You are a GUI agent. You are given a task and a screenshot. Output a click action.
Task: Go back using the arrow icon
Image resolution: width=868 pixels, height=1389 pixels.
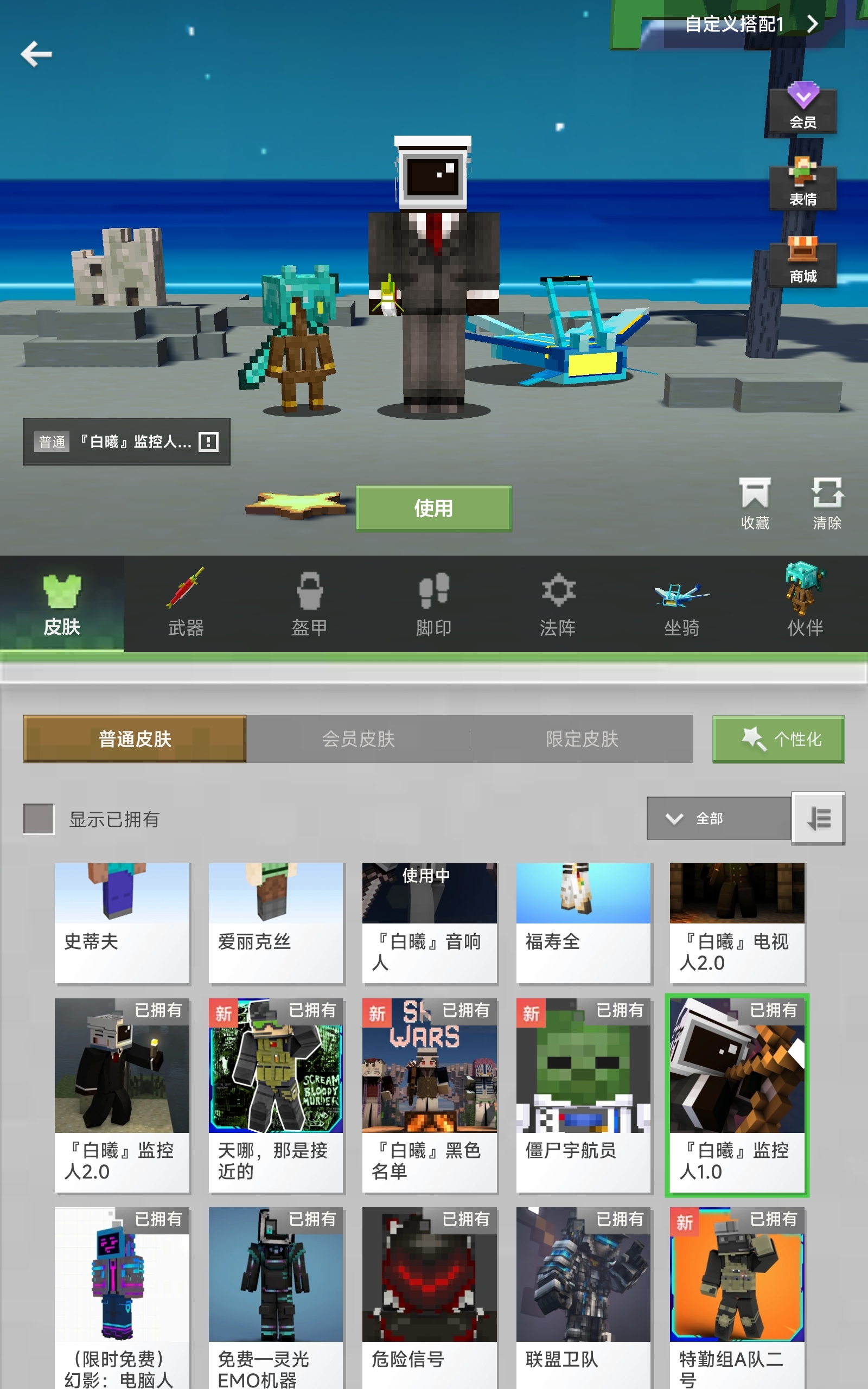click(36, 54)
